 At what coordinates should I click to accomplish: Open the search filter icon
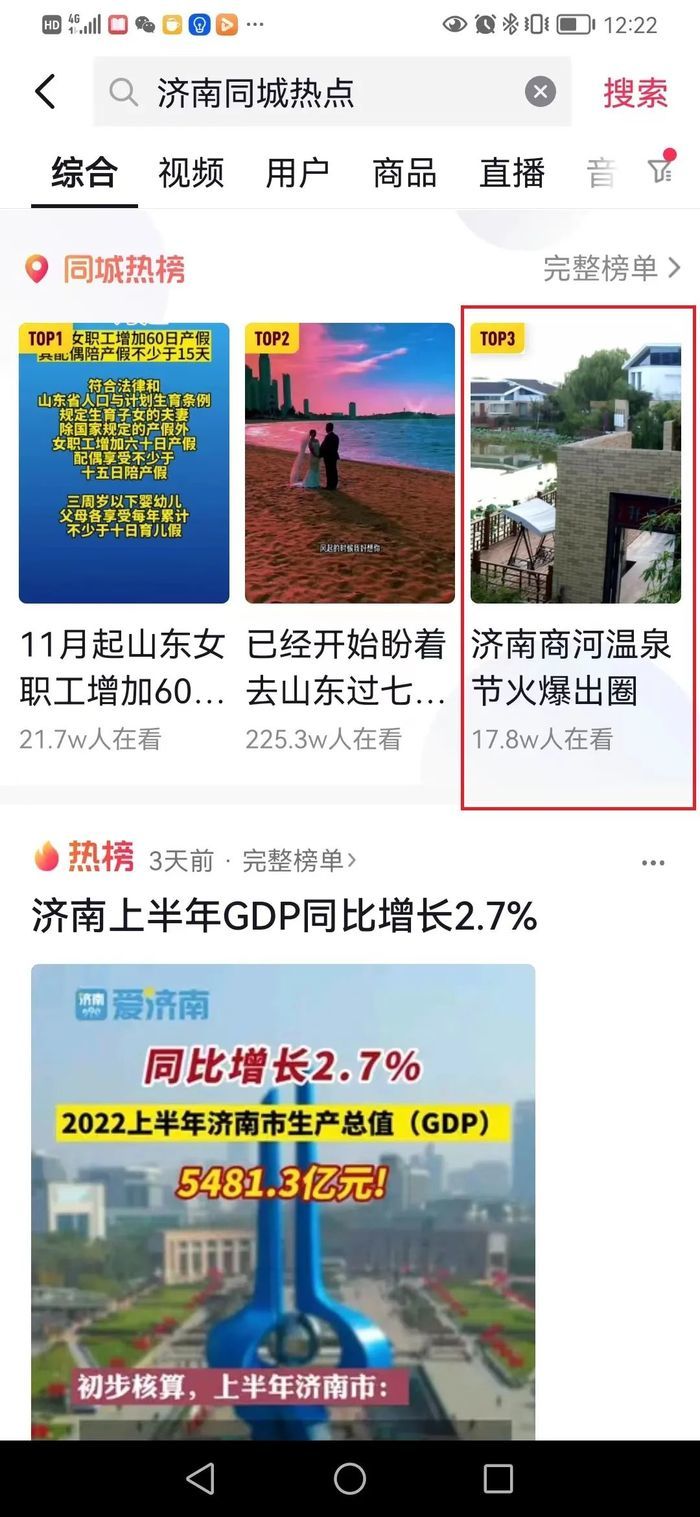tap(660, 171)
